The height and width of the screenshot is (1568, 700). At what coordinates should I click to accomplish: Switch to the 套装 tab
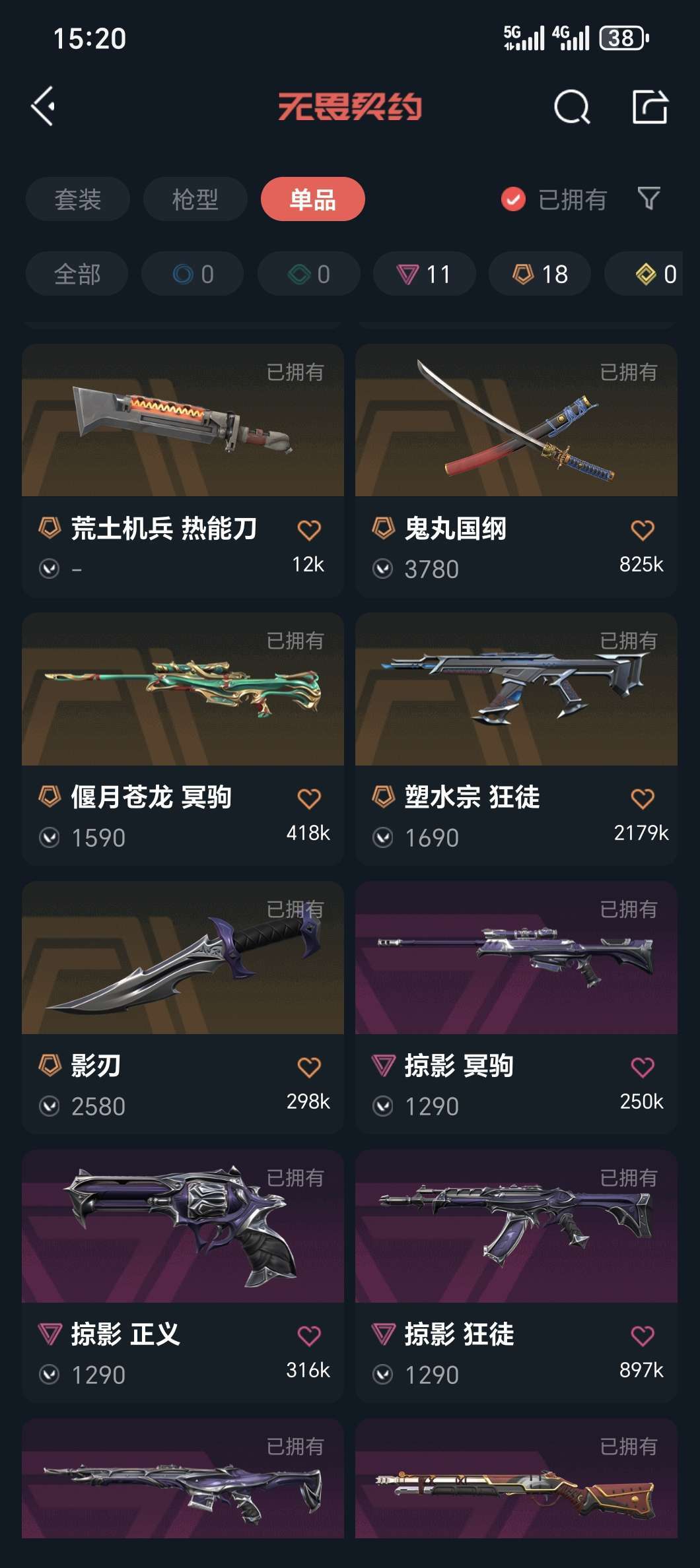coord(78,199)
